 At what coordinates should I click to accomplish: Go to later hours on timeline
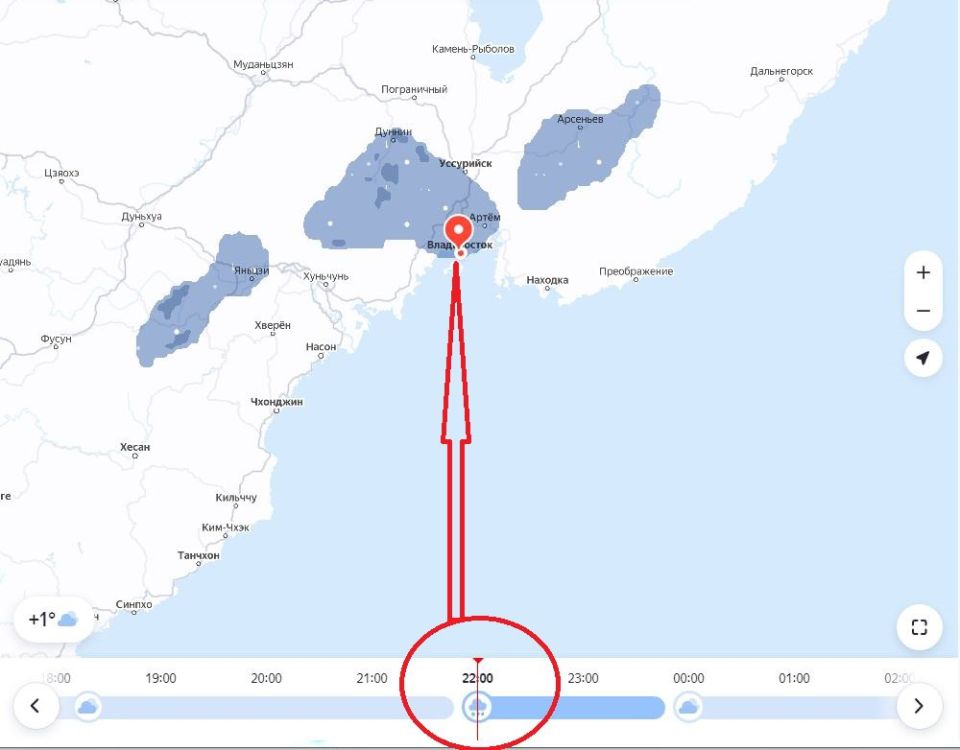[920, 706]
